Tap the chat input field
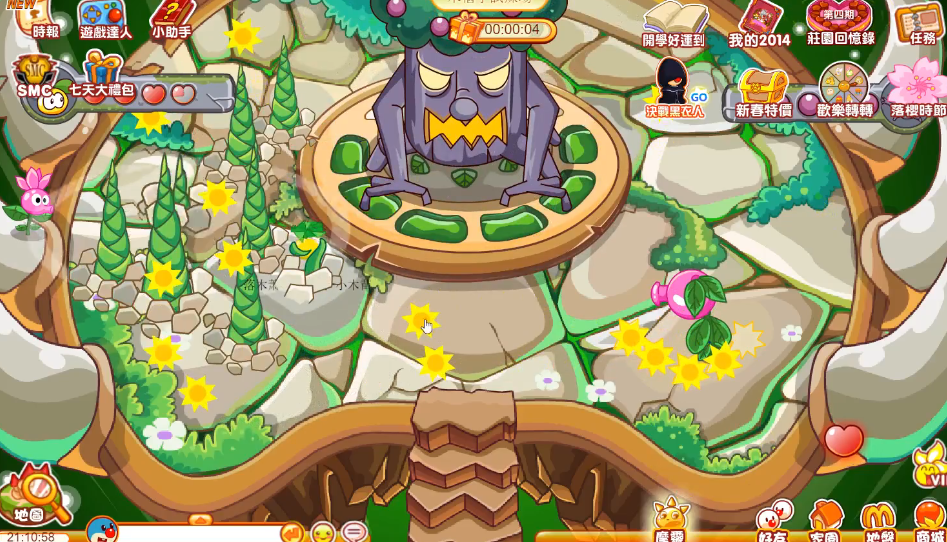The image size is (947, 542). tap(198, 533)
